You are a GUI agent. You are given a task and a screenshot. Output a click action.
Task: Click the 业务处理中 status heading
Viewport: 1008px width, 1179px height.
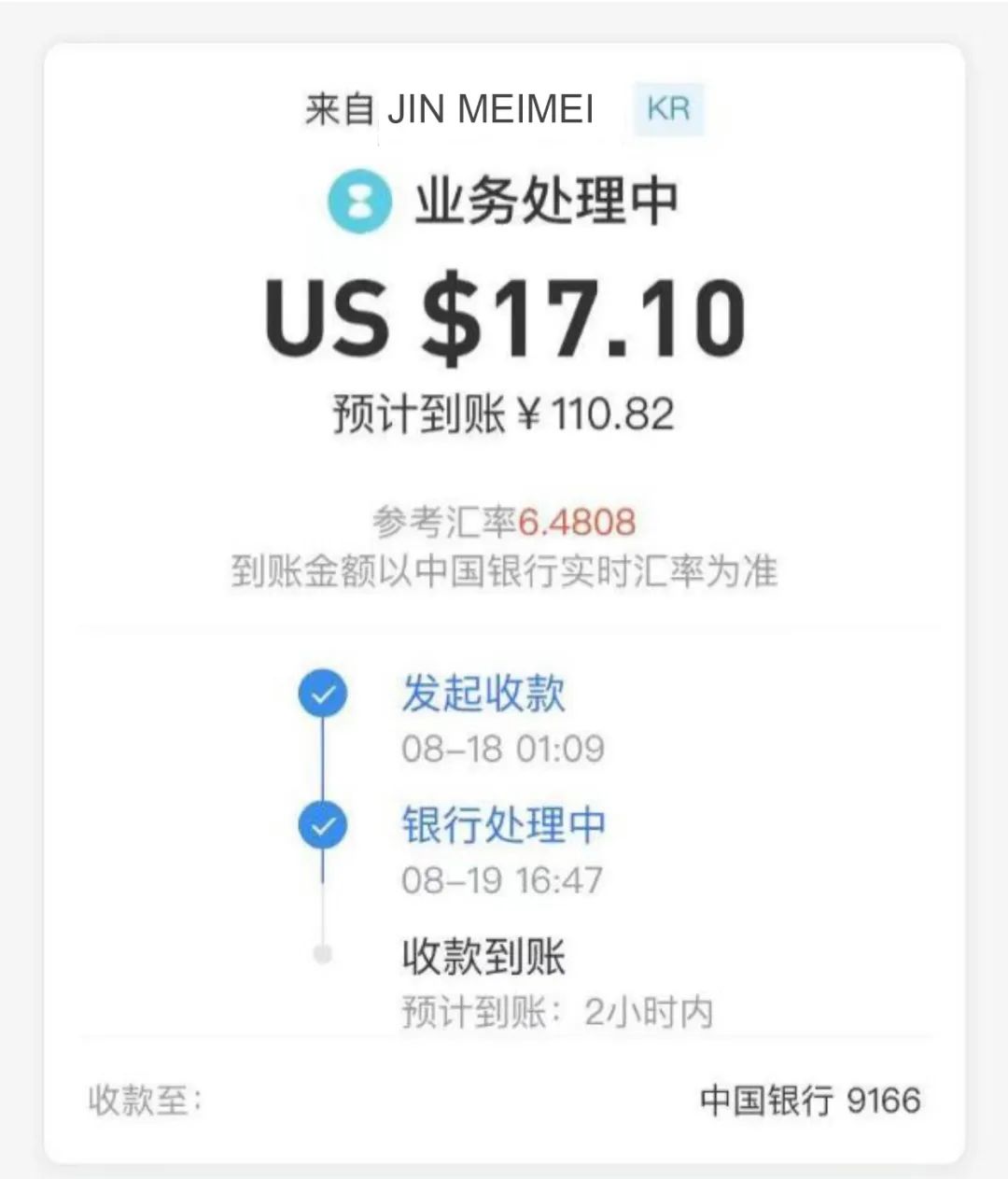click(546, 201)
